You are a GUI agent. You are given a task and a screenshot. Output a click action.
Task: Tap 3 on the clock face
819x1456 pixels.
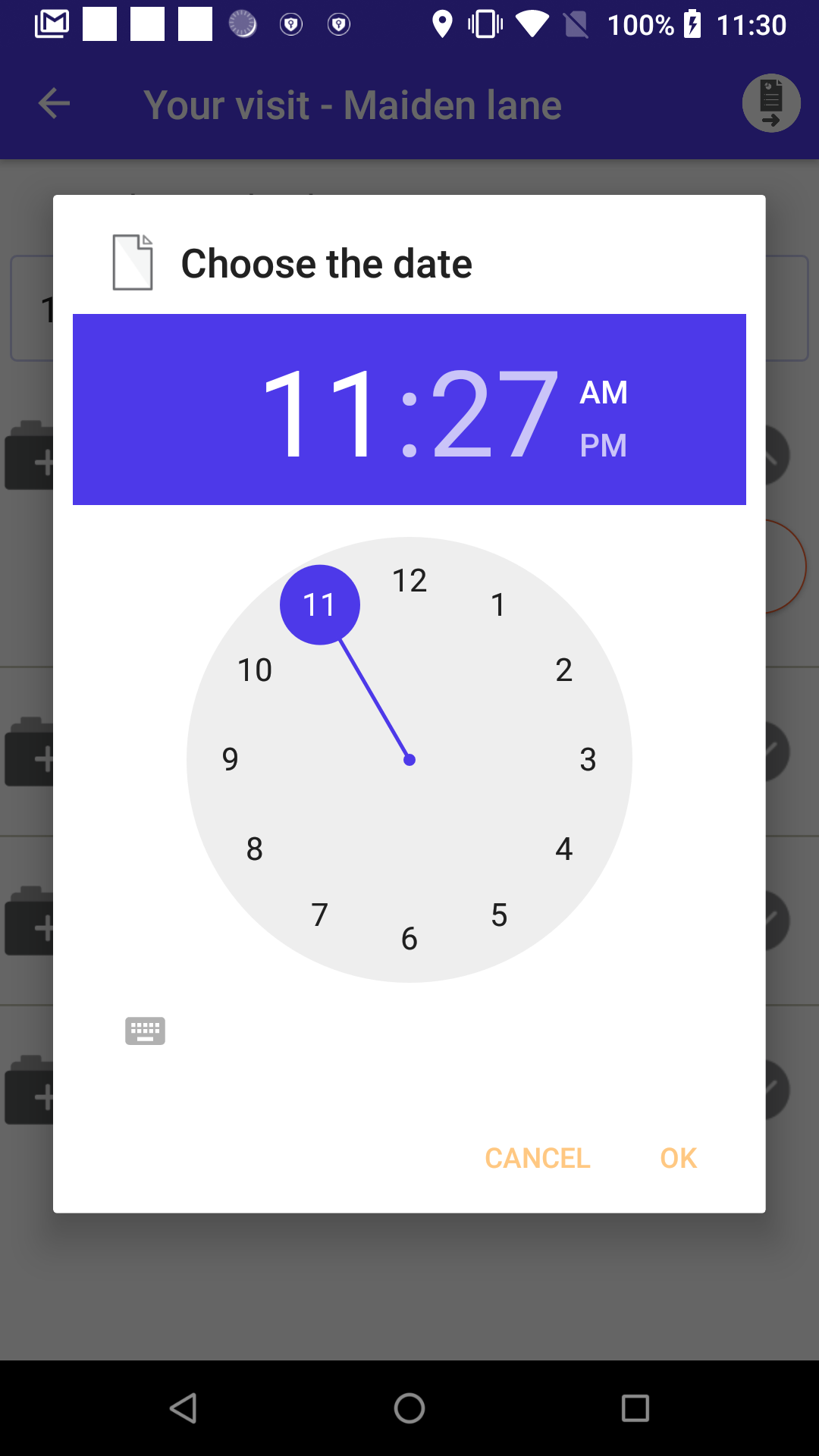tap(588, 760)
